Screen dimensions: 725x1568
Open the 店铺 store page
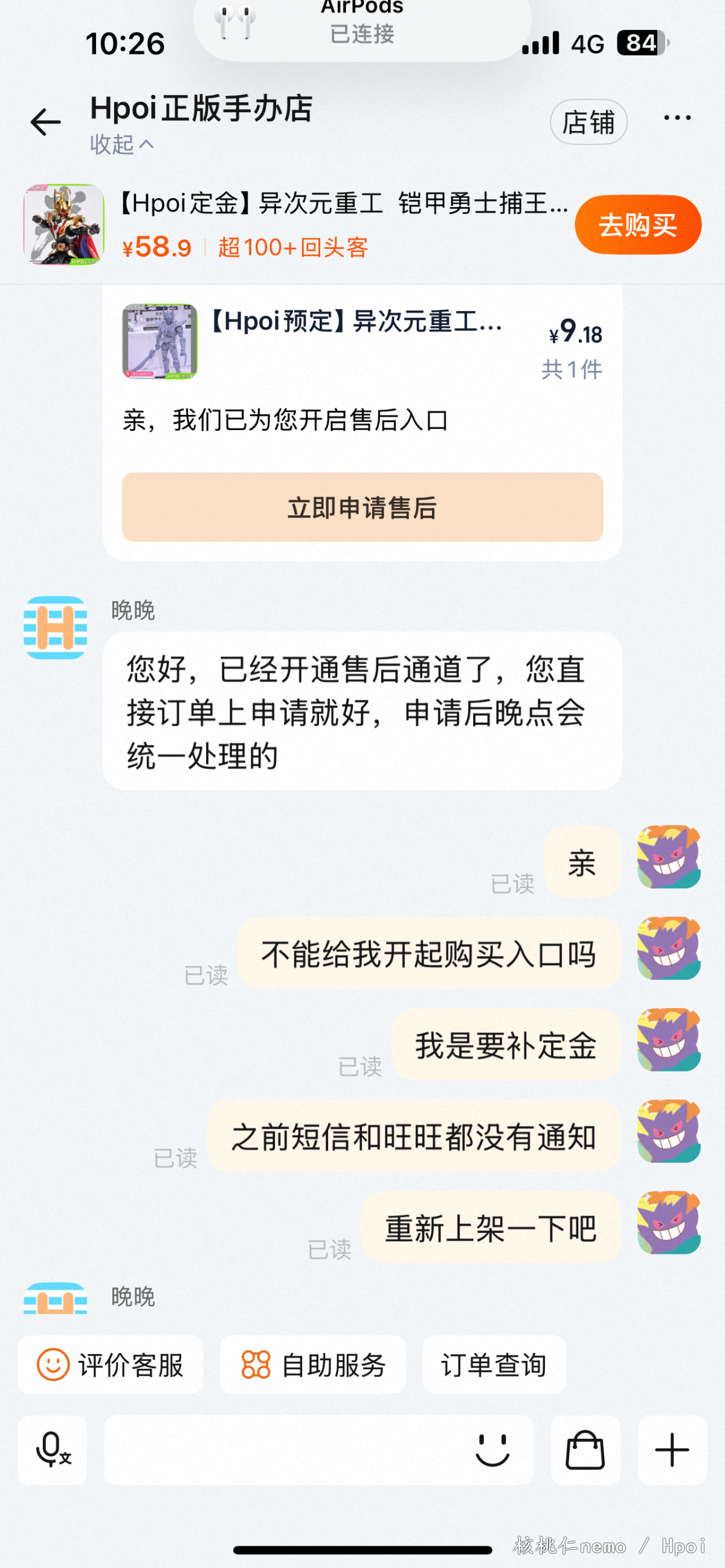588,123
